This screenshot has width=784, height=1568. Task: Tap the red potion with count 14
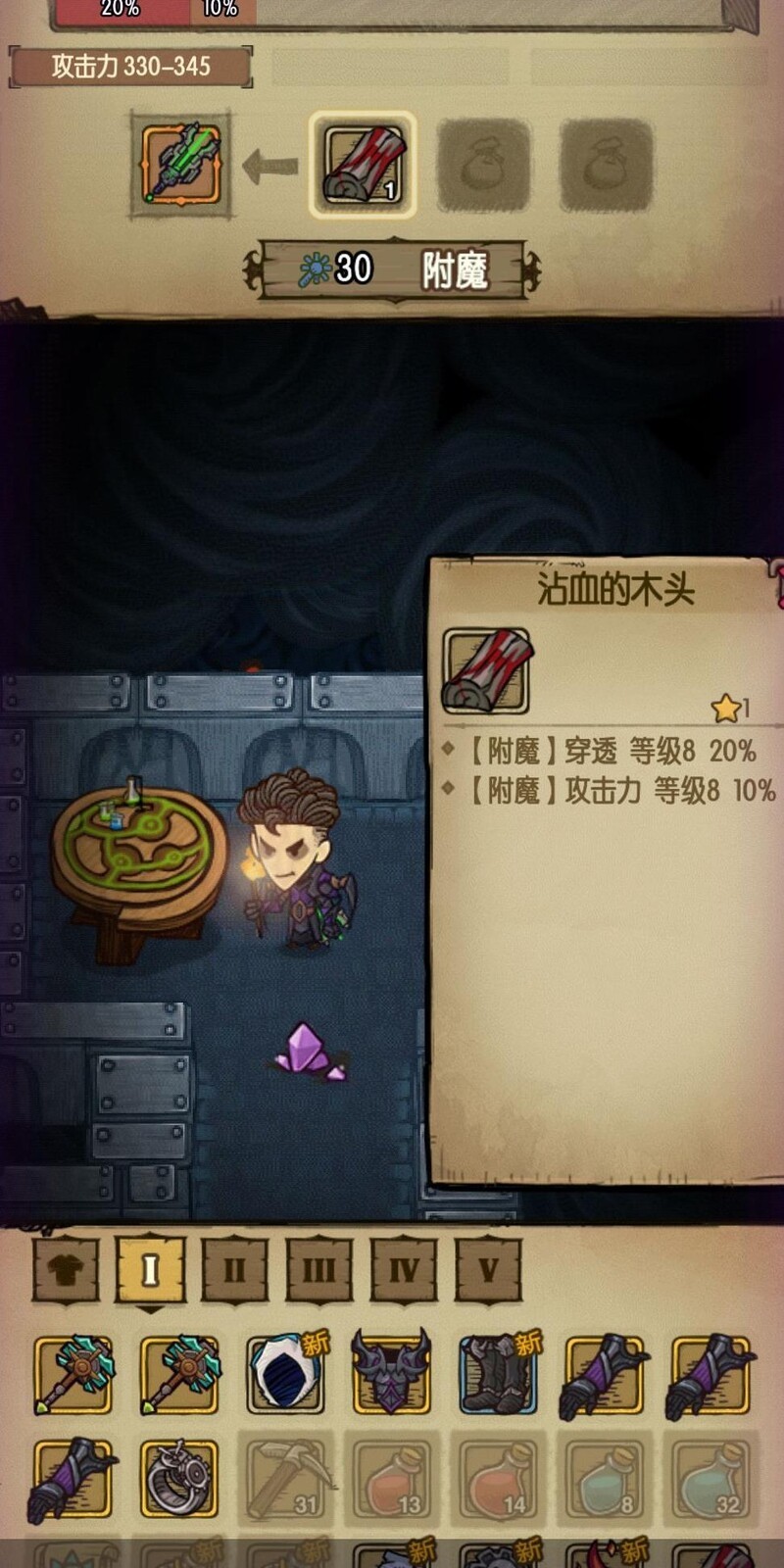tap(498, 1480)
